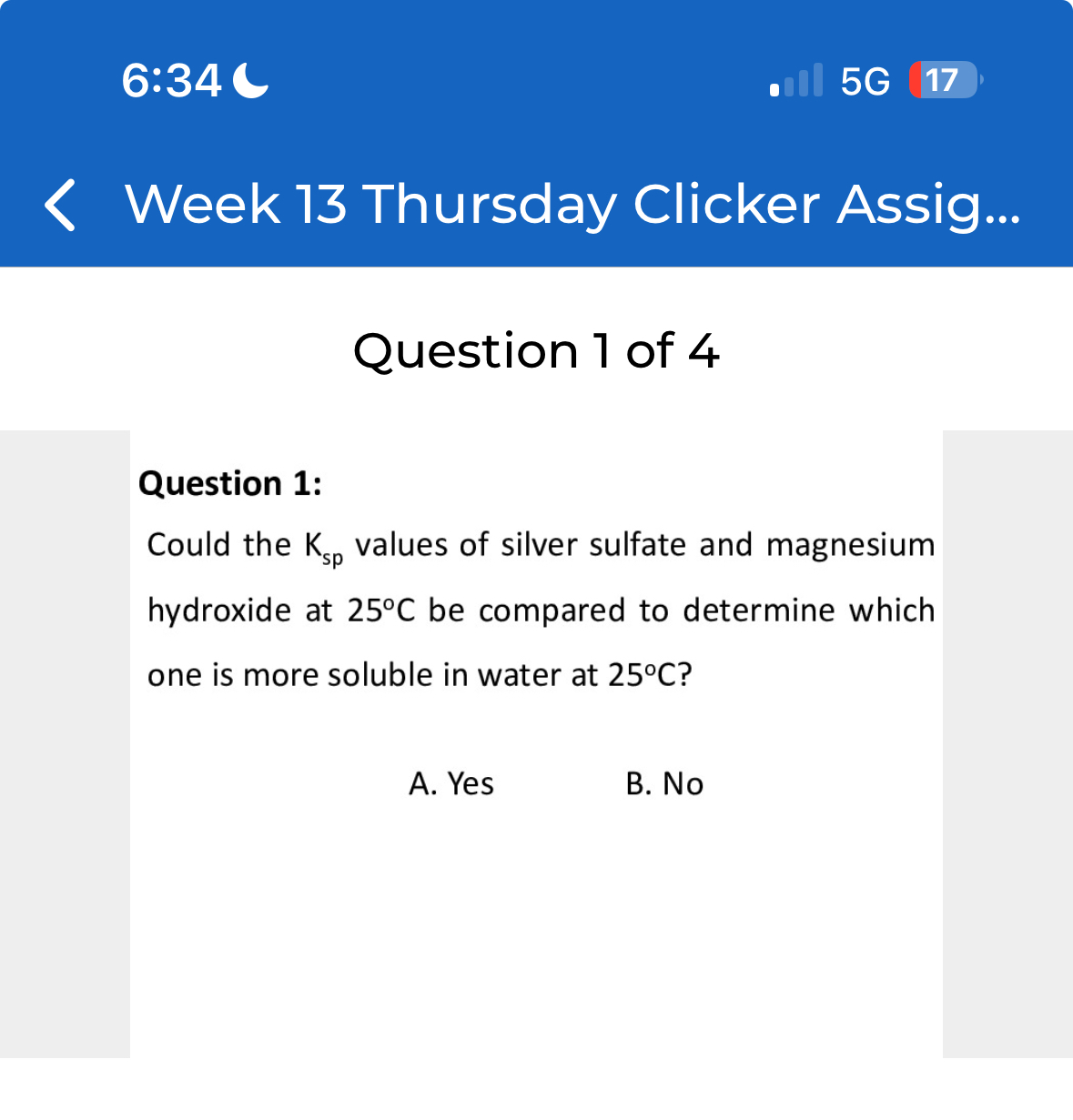Screen dimensions: 1073x1120
Task: Tap the red low-battery fill segment
Action: tap(915, 80)
